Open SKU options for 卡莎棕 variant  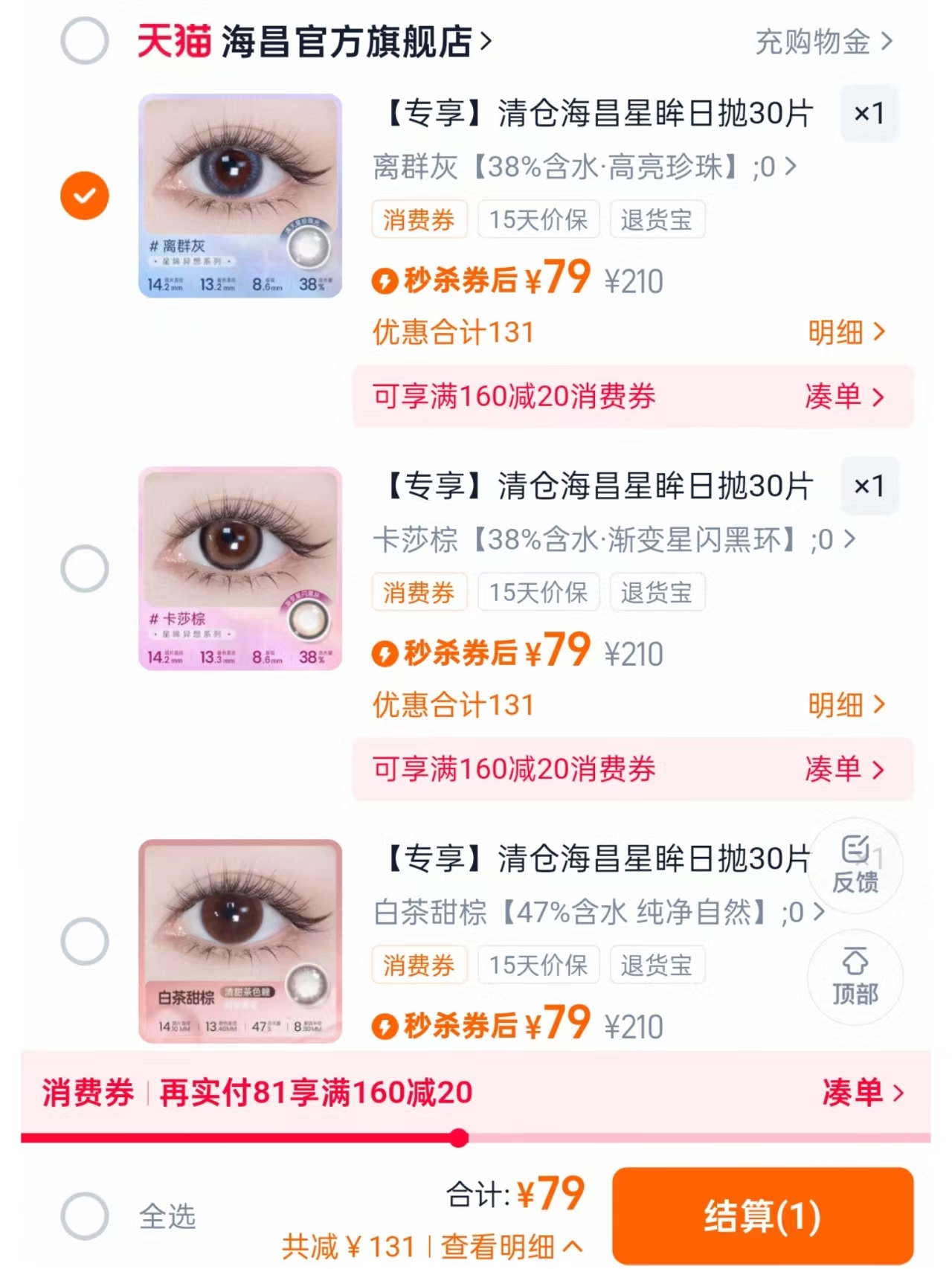[610, 540]
